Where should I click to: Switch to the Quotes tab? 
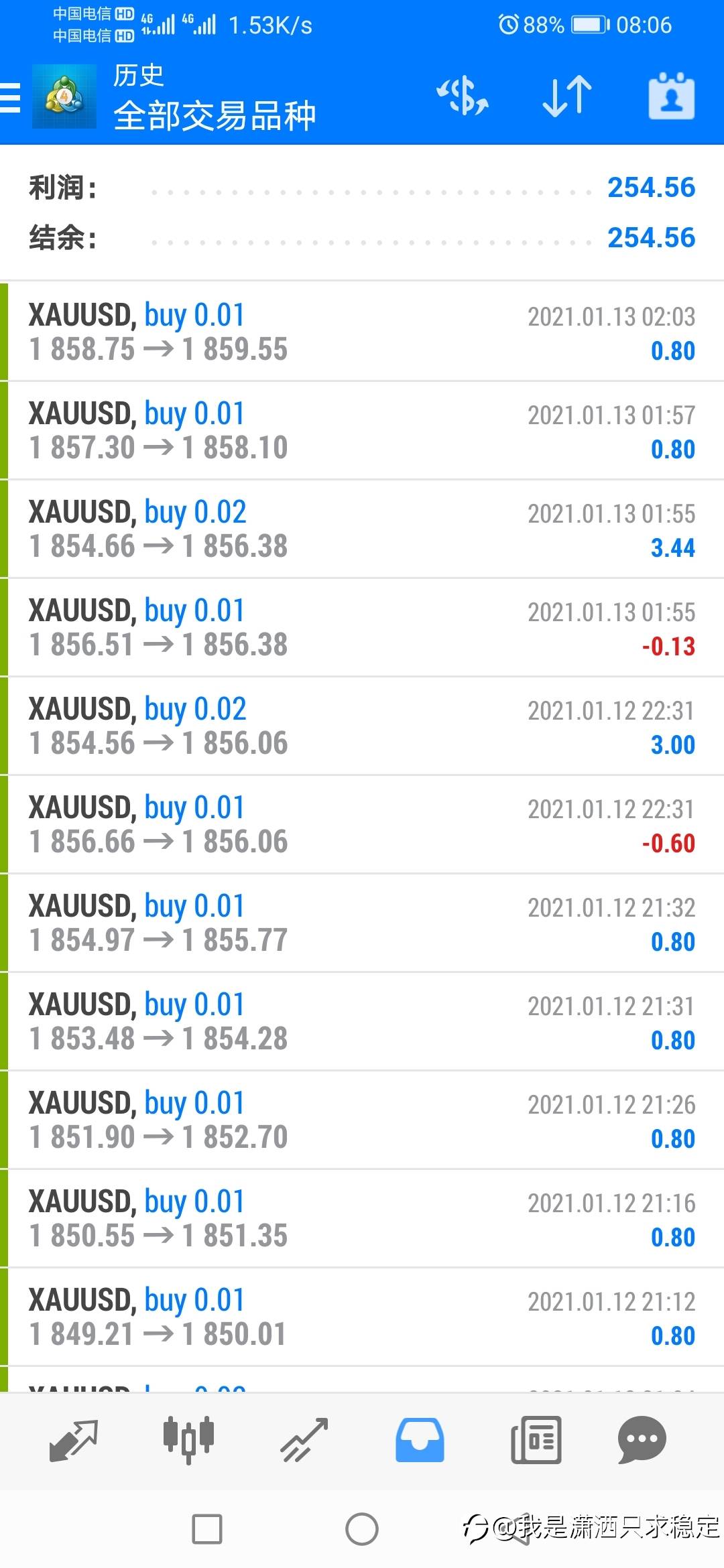point(74,1439)
